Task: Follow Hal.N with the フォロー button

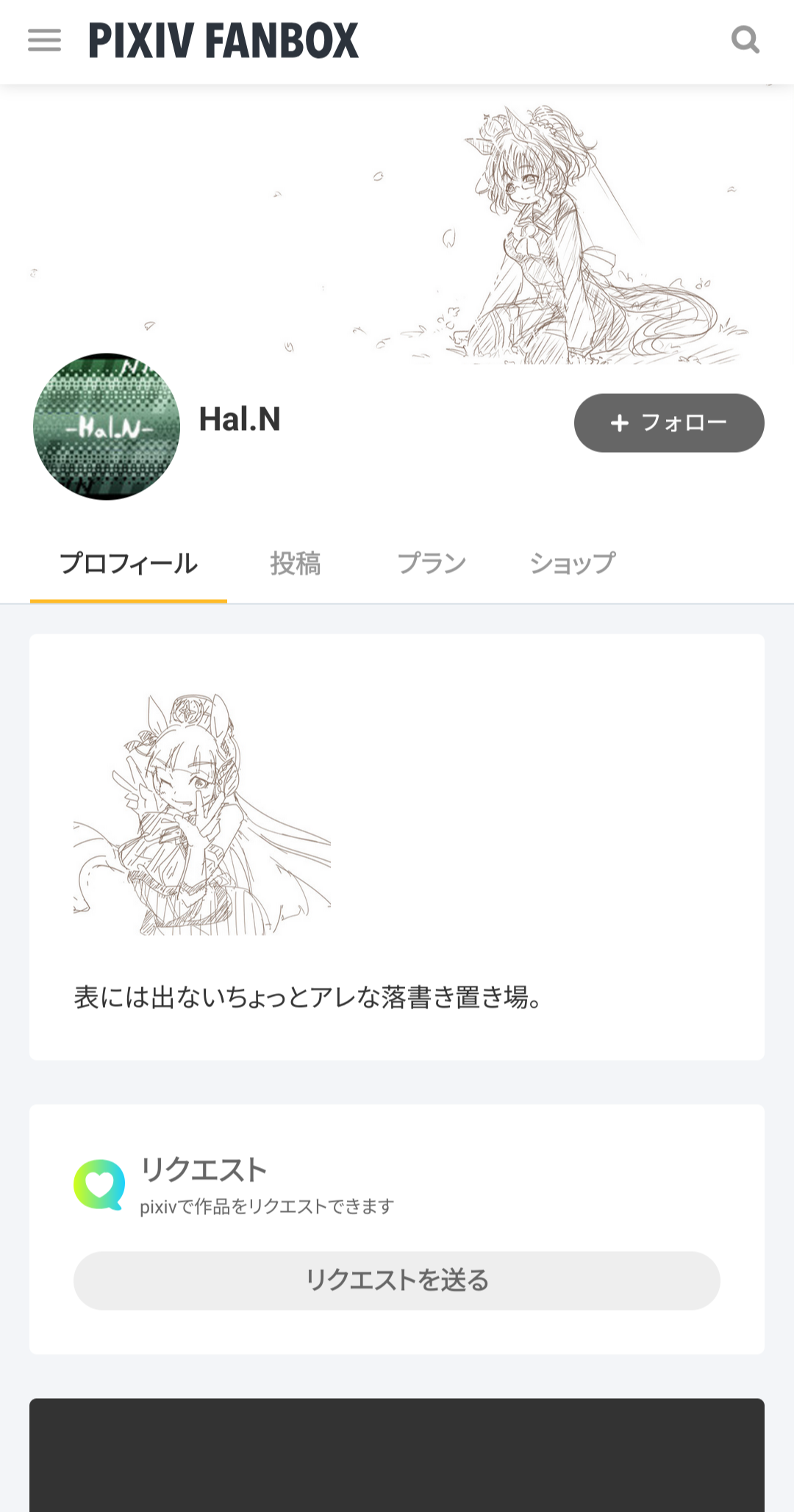Action: pyautogui.click(x=669, y=423)
